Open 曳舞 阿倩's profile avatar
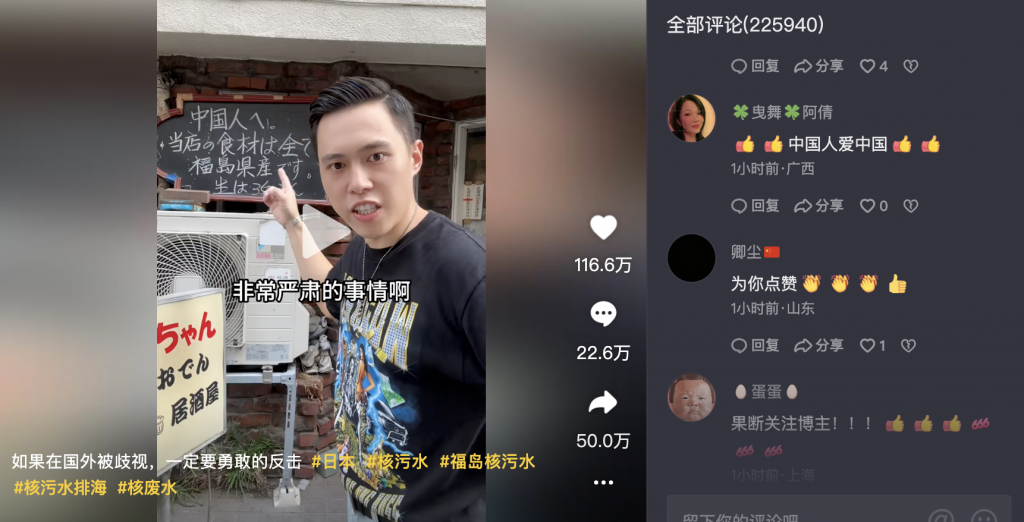 691,118
